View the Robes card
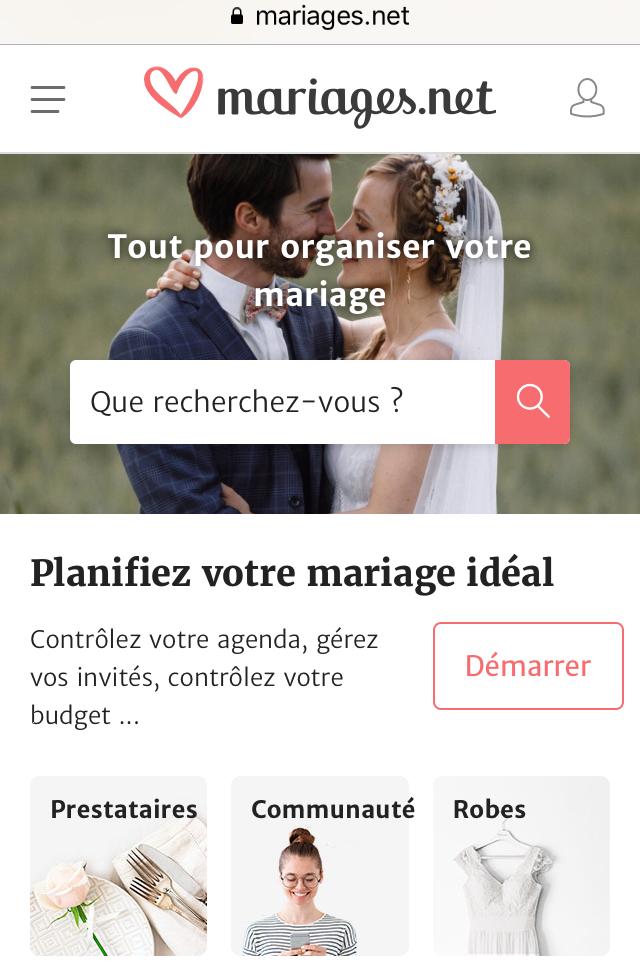The image size is (640, 975). tap(521, 866)
